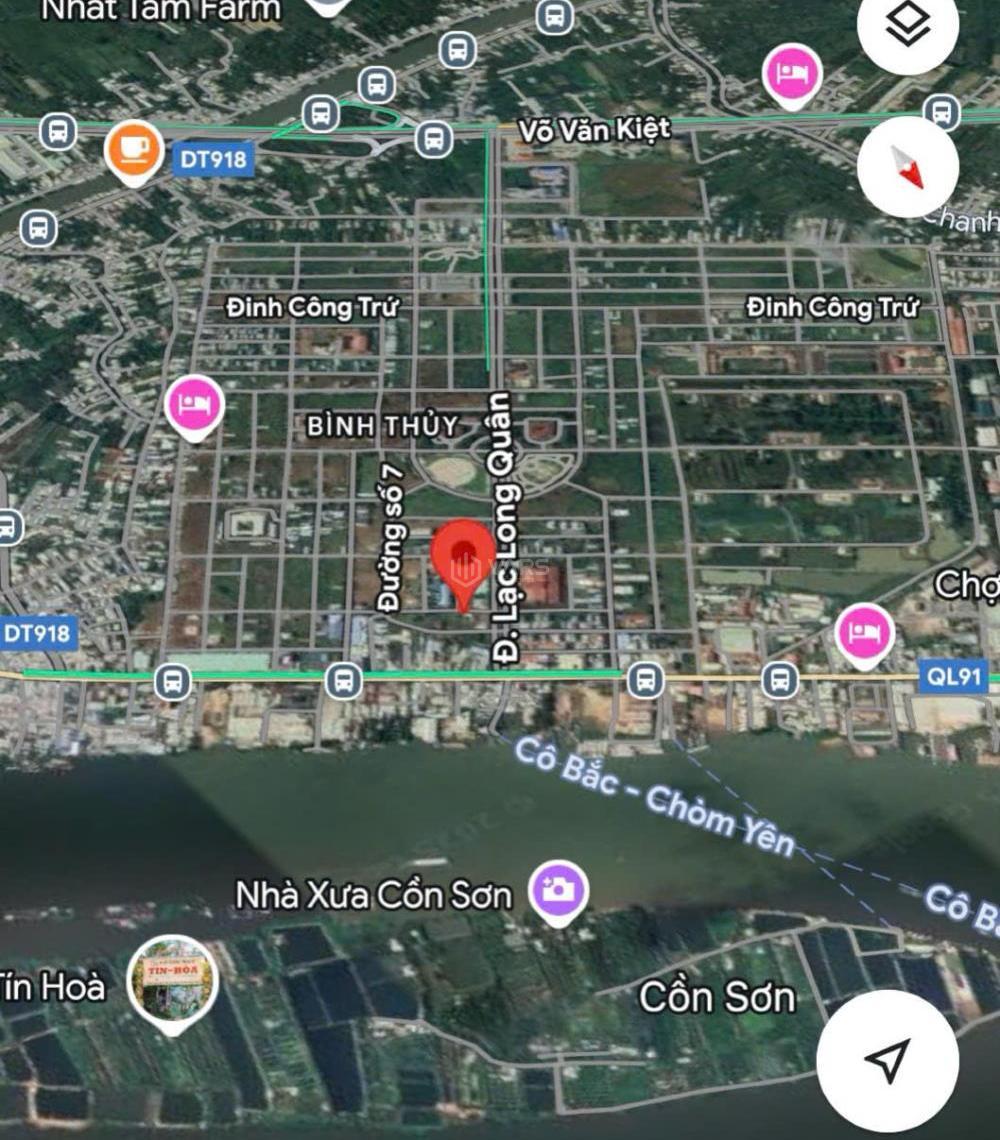
Task: Open the map layers selector
Action: point(907,30)
